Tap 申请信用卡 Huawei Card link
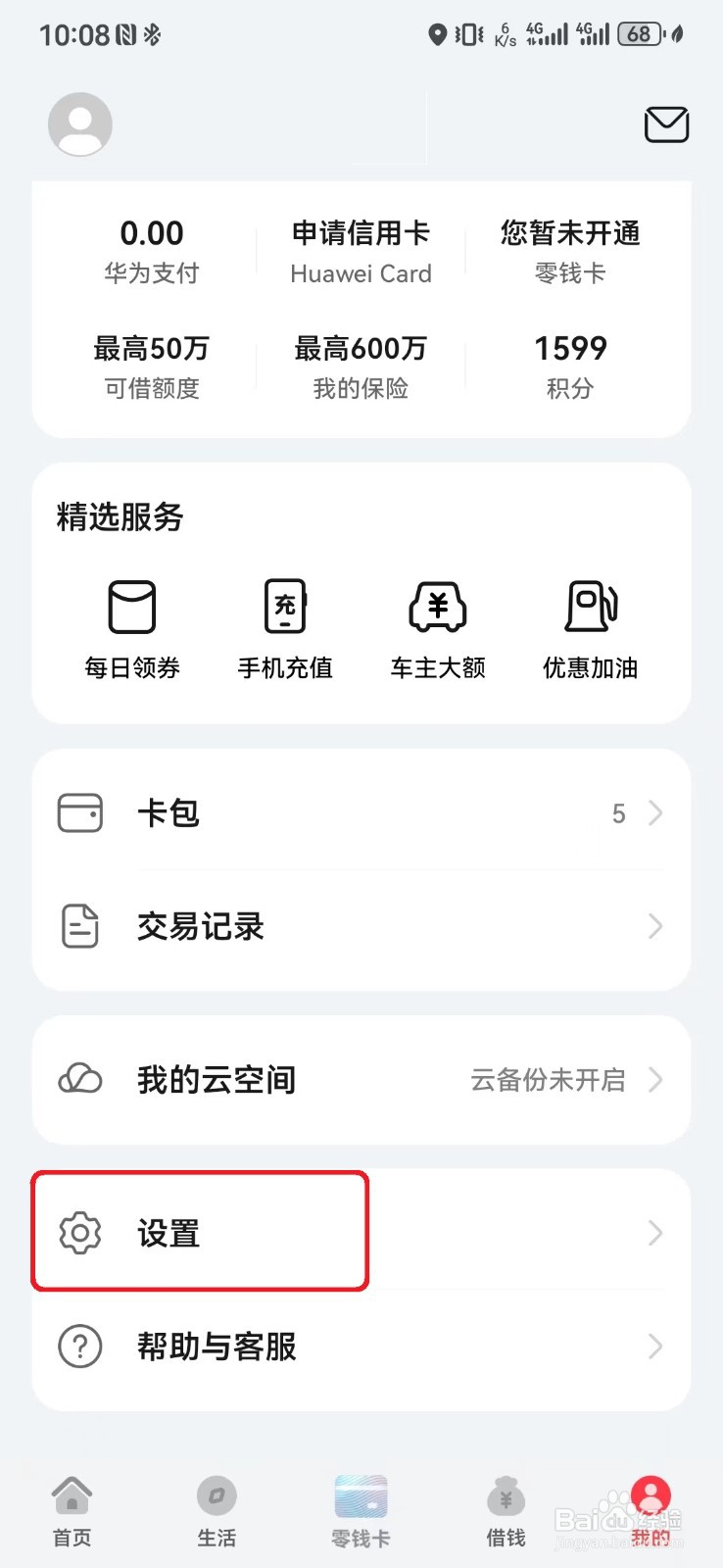This screenshot has width=723, height=1568. (x=360, y=253)
